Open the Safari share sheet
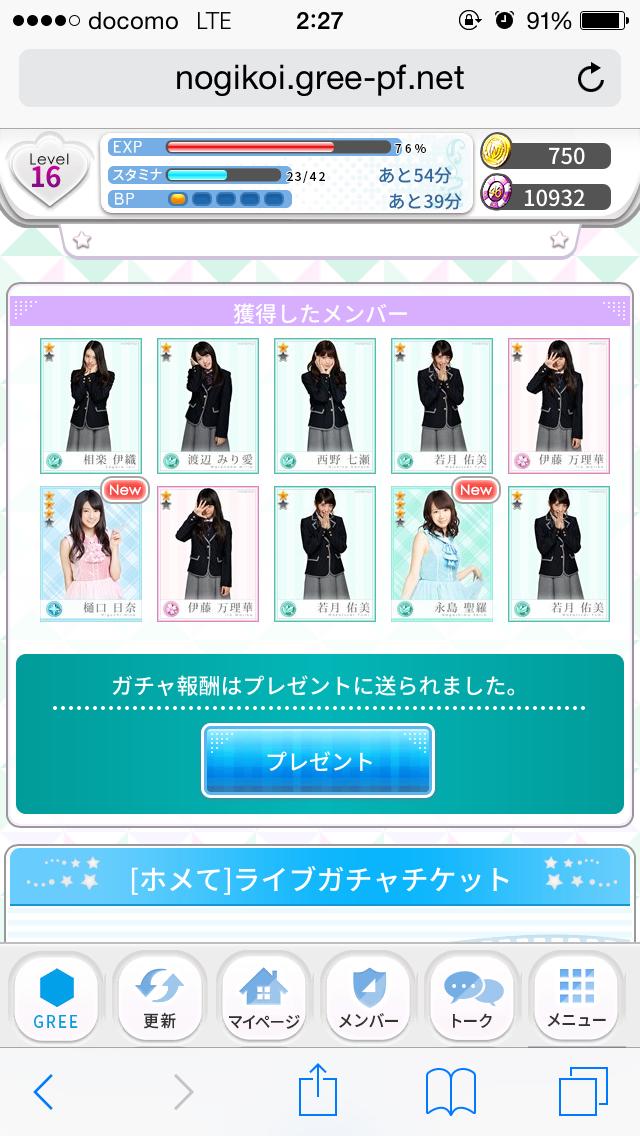Screen dimensions: 640x1136 pos(318,1090)
